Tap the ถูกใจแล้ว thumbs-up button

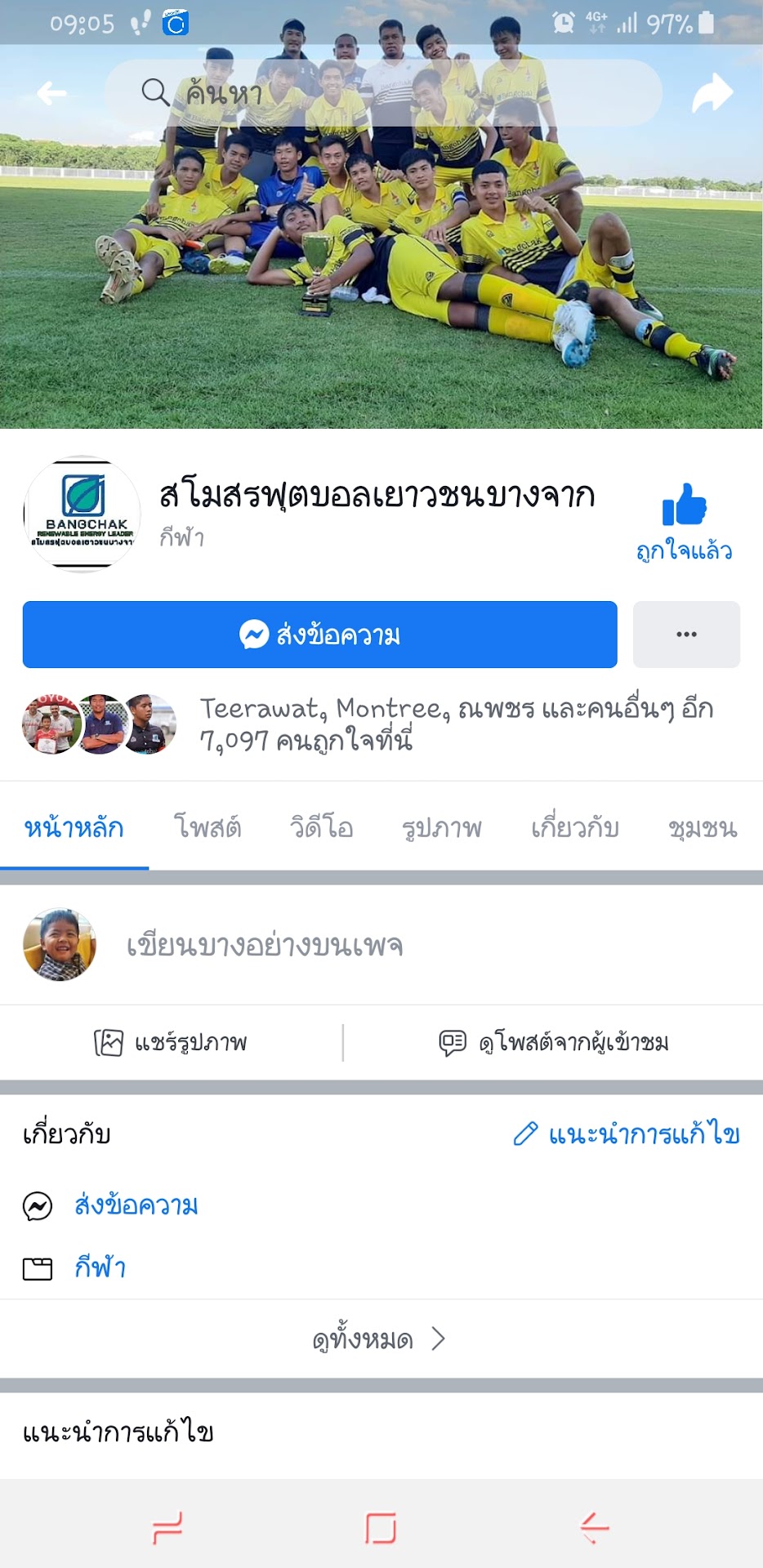(685, 522)
